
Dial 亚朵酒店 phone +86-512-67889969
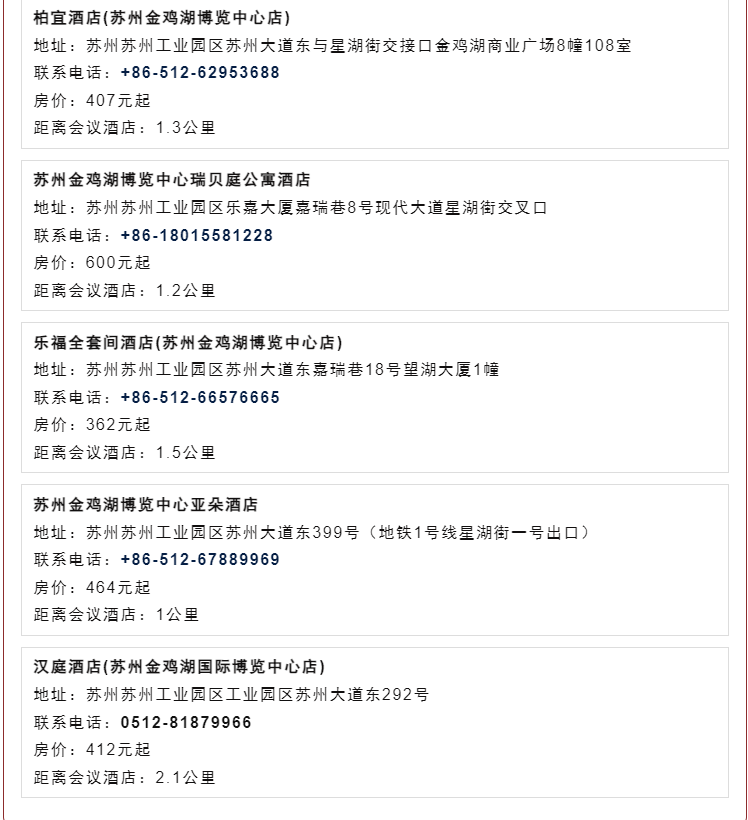click(199, 560)
